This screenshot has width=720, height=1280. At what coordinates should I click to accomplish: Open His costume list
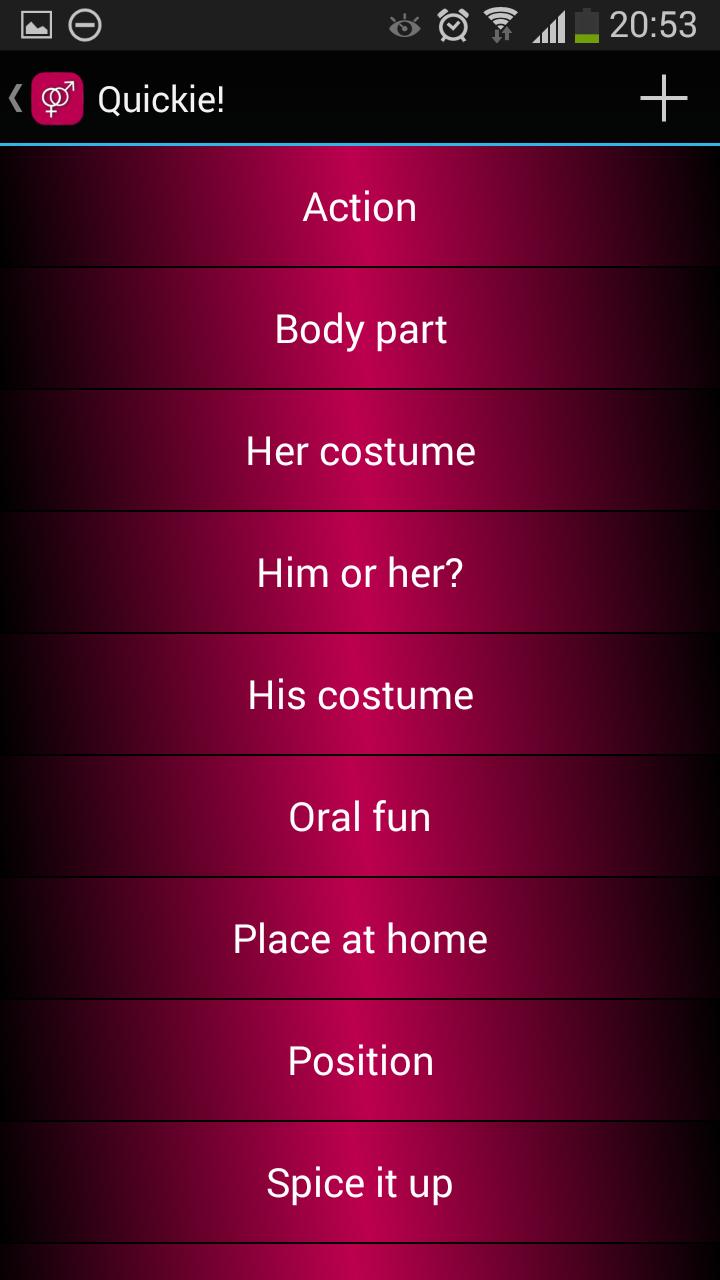360,695
